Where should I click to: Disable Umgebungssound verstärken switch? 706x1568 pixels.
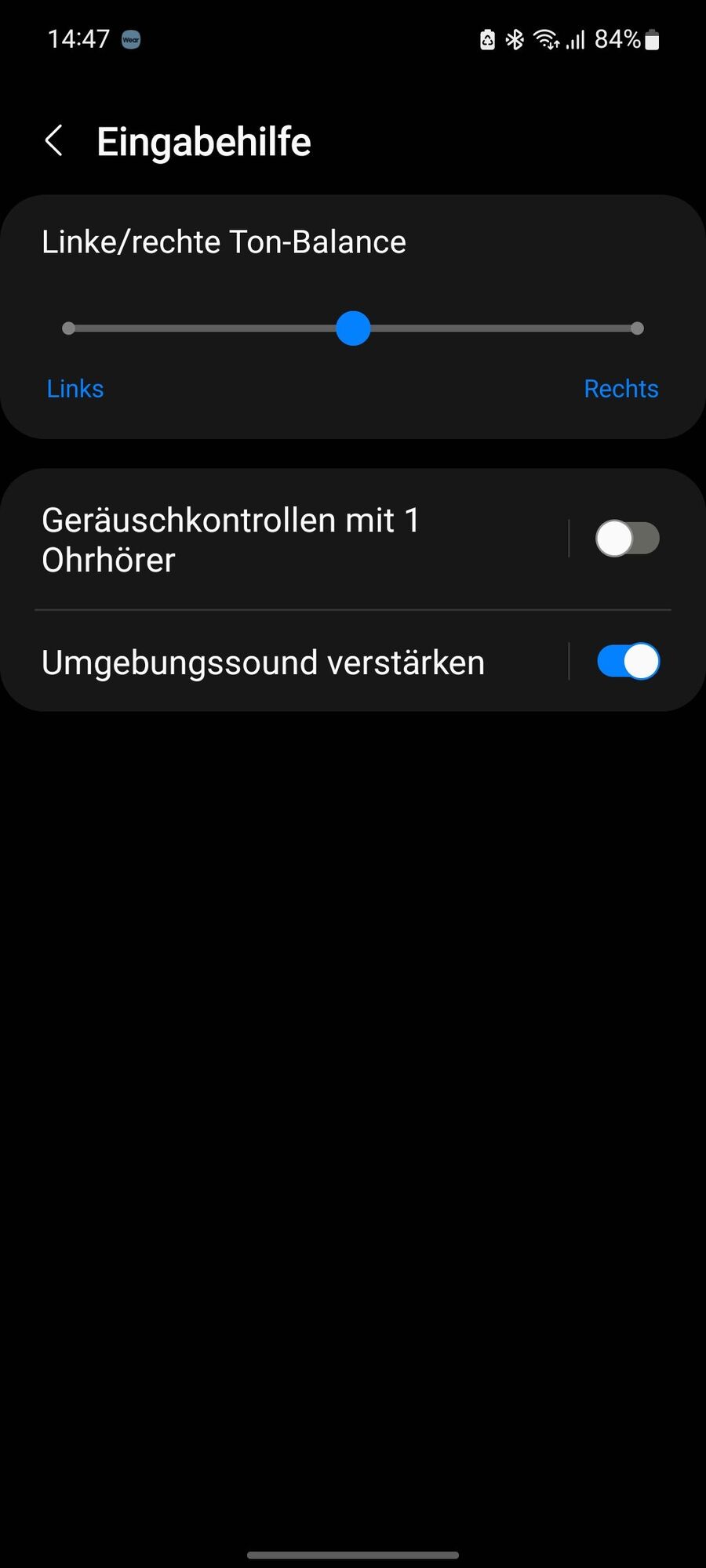[627, 662]
